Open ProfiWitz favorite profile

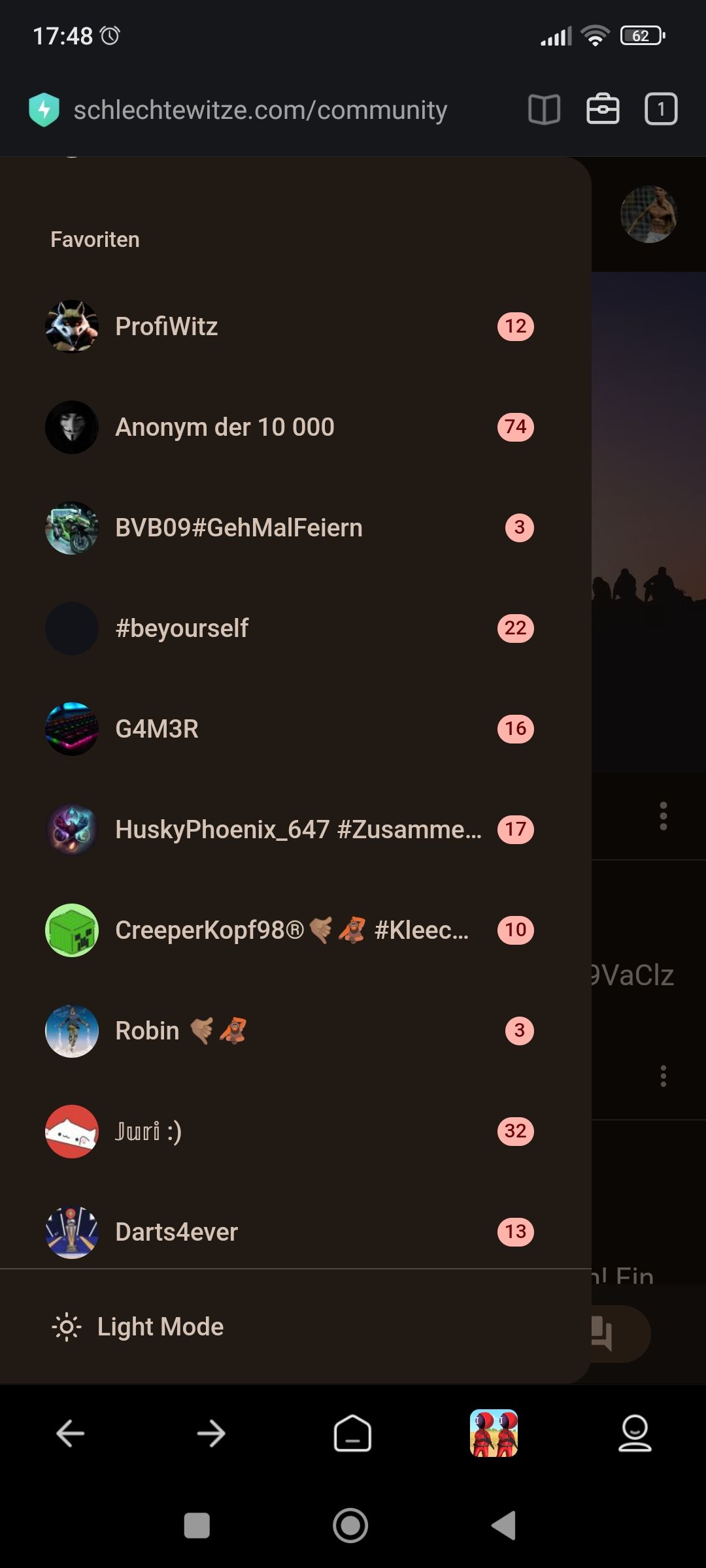(x=167, y=327)
